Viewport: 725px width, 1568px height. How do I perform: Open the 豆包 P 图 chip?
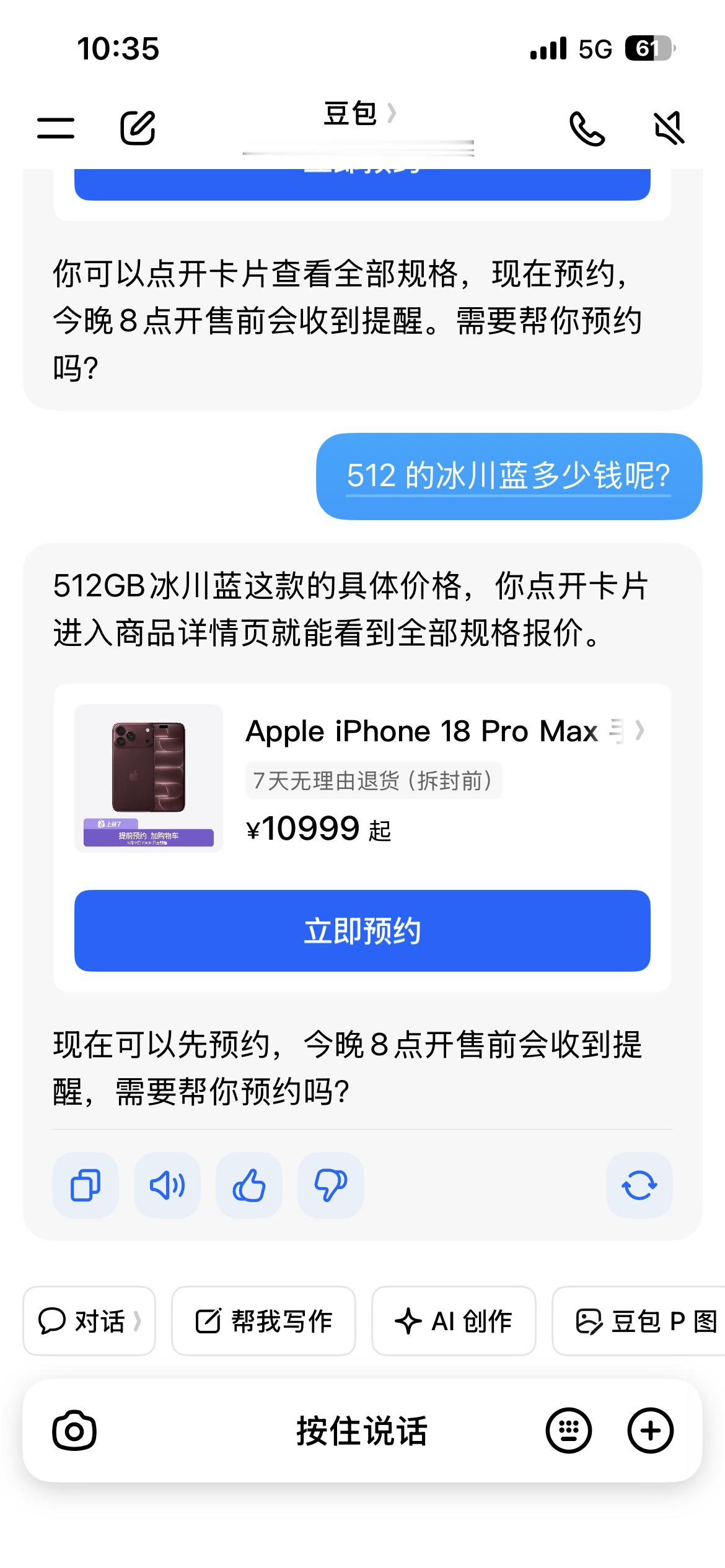tap(639, 1321)
